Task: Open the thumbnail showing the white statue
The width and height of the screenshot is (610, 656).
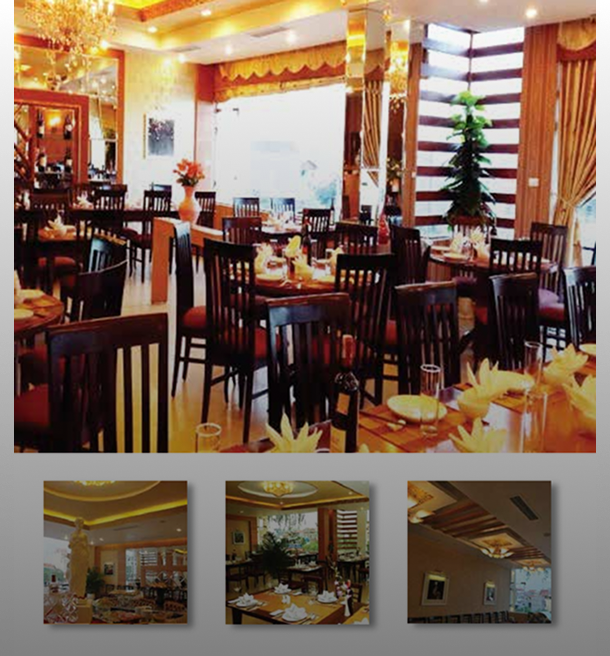Action: tap(115, 552)
